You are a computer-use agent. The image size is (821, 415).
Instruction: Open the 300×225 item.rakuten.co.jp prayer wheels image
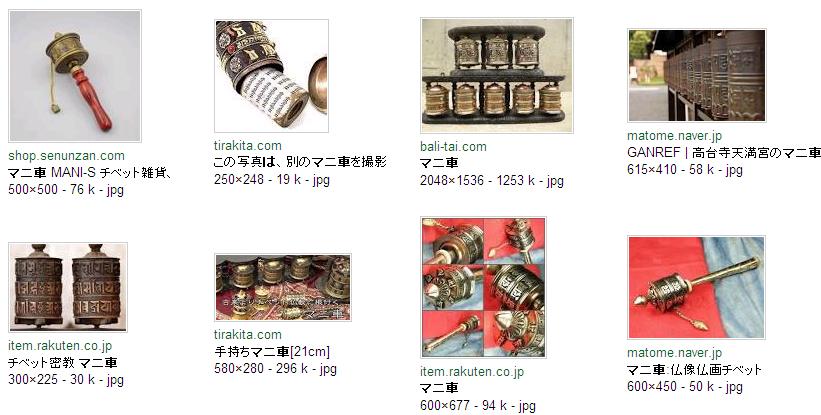pyautogui.click(x=67, y=286)
